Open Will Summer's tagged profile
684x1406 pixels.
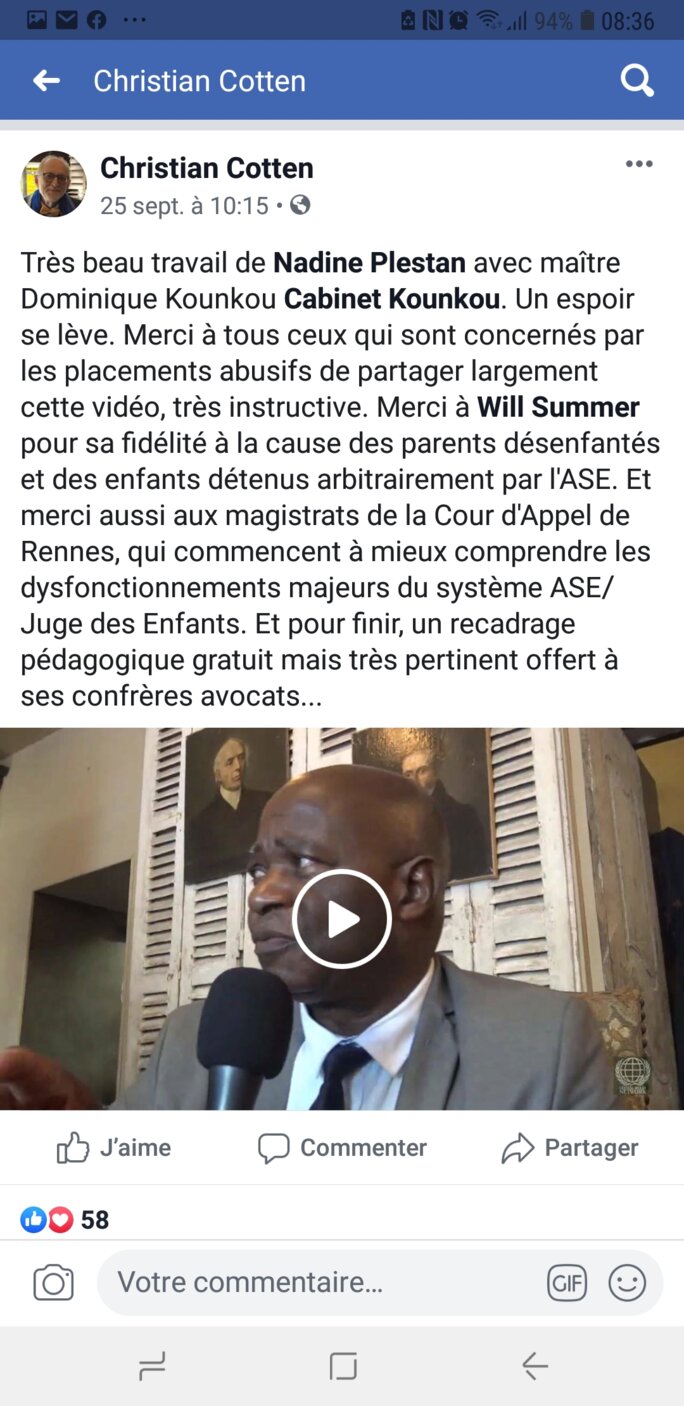[x=558, y=407]
